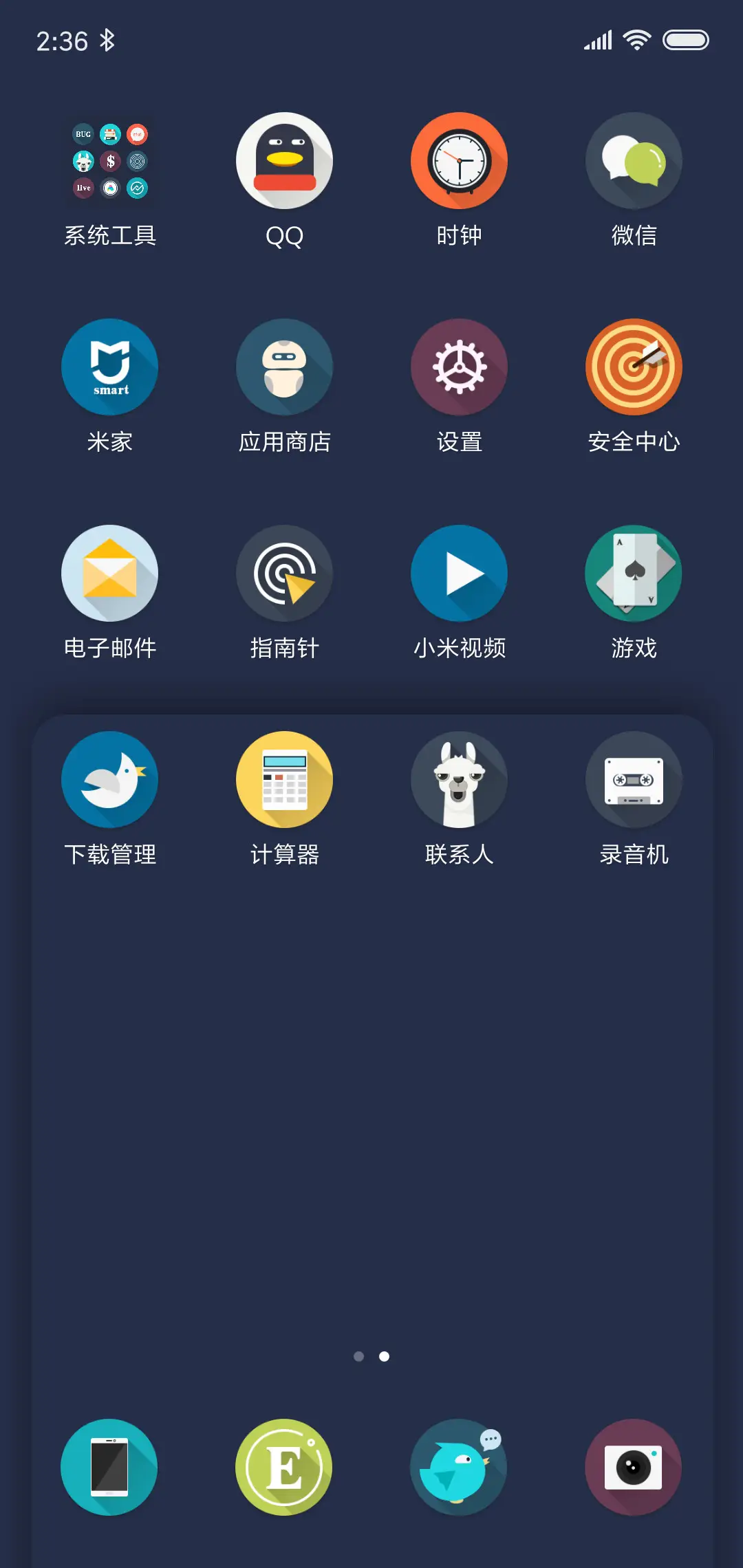
Task: Open the camera app from the dock
Action: pyautogui.click(x=634, y=1467)
